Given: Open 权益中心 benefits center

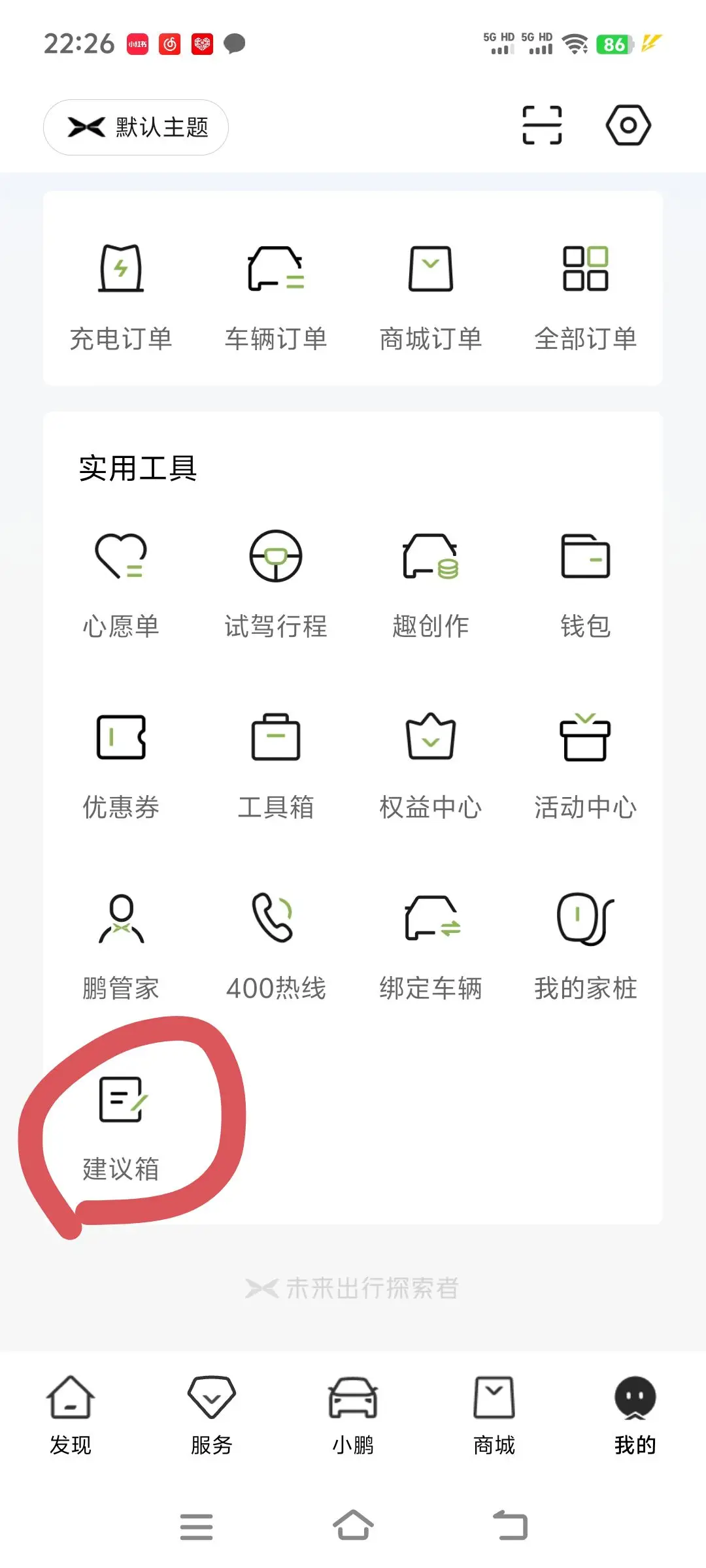Looking at the screenshot, I should coord(431,766).
